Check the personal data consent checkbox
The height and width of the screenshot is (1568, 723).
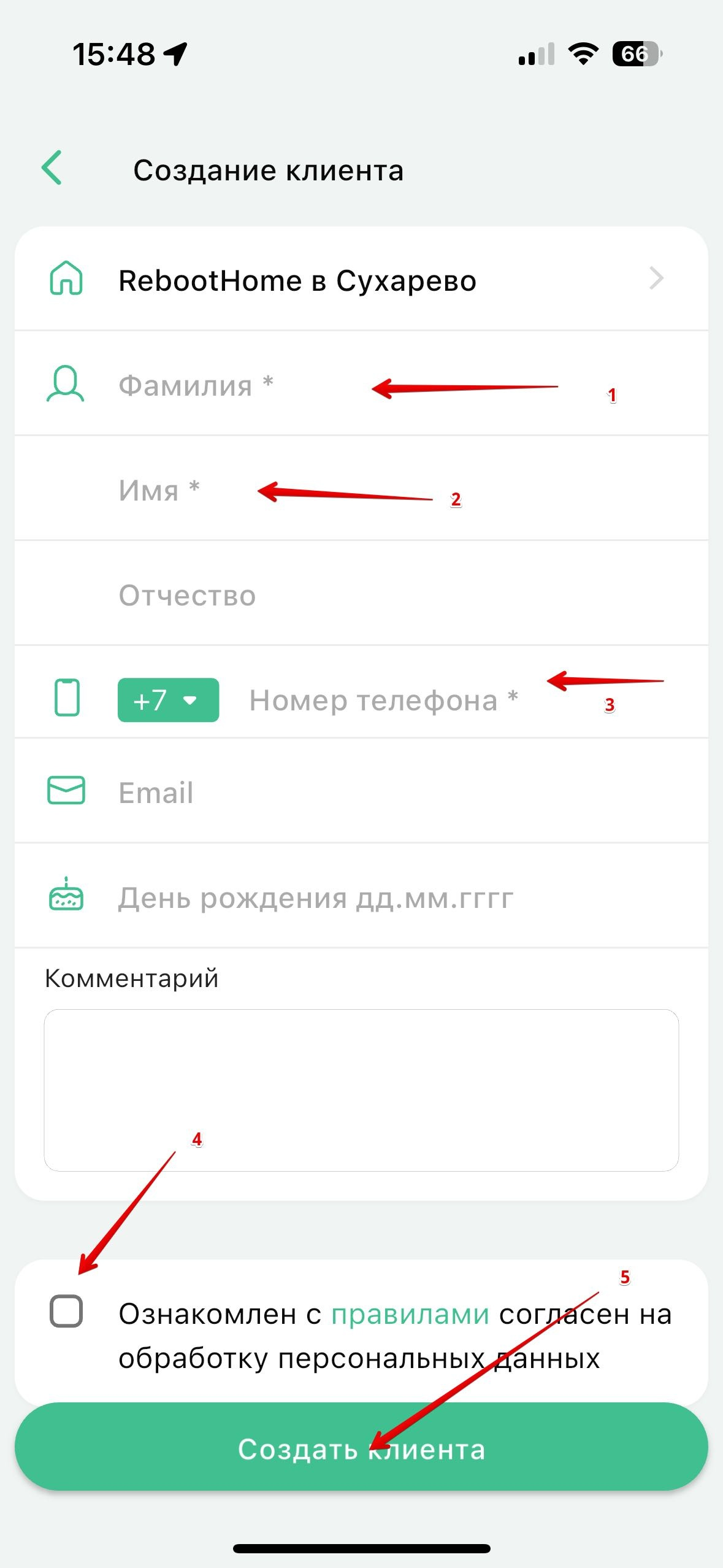click(x=66, y=1312)
